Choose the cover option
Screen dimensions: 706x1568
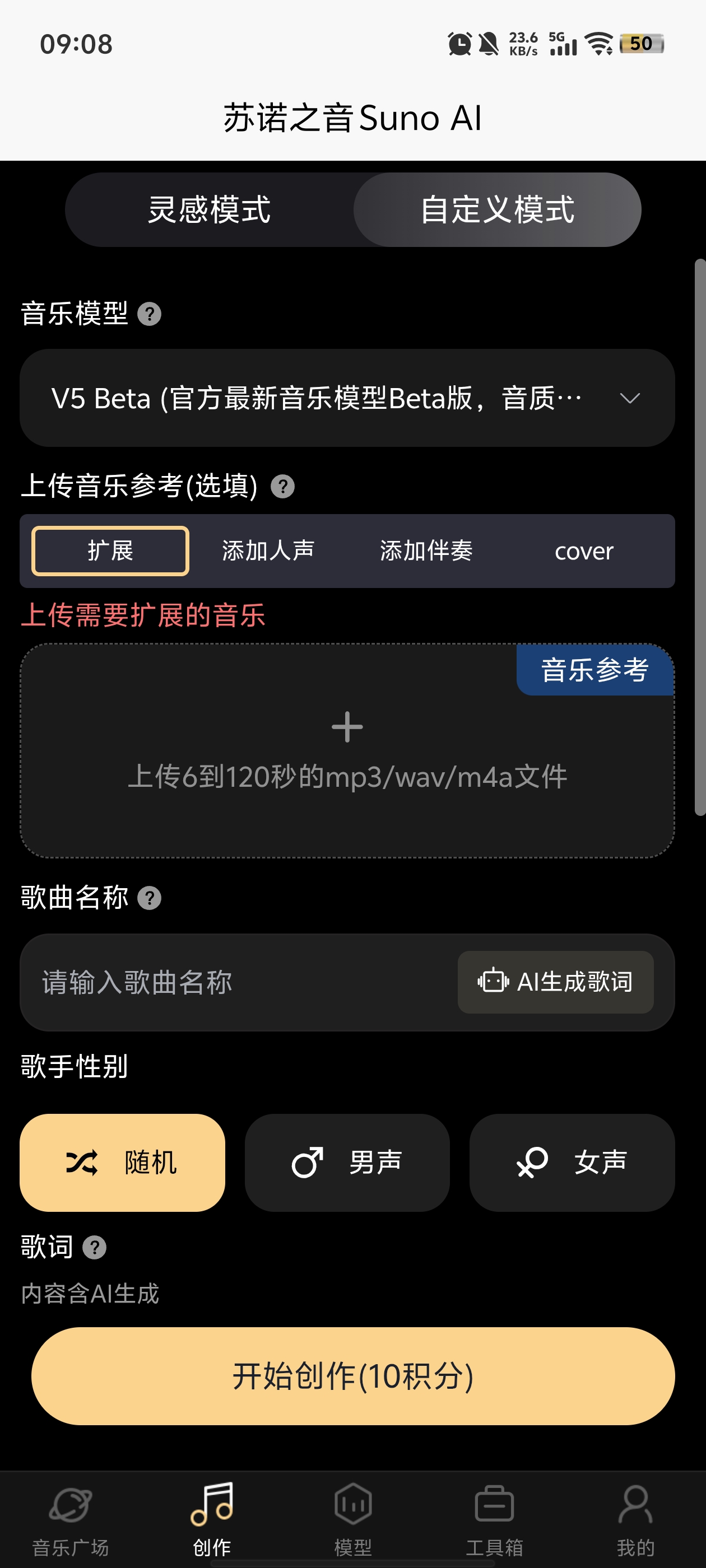click(583, 551)
